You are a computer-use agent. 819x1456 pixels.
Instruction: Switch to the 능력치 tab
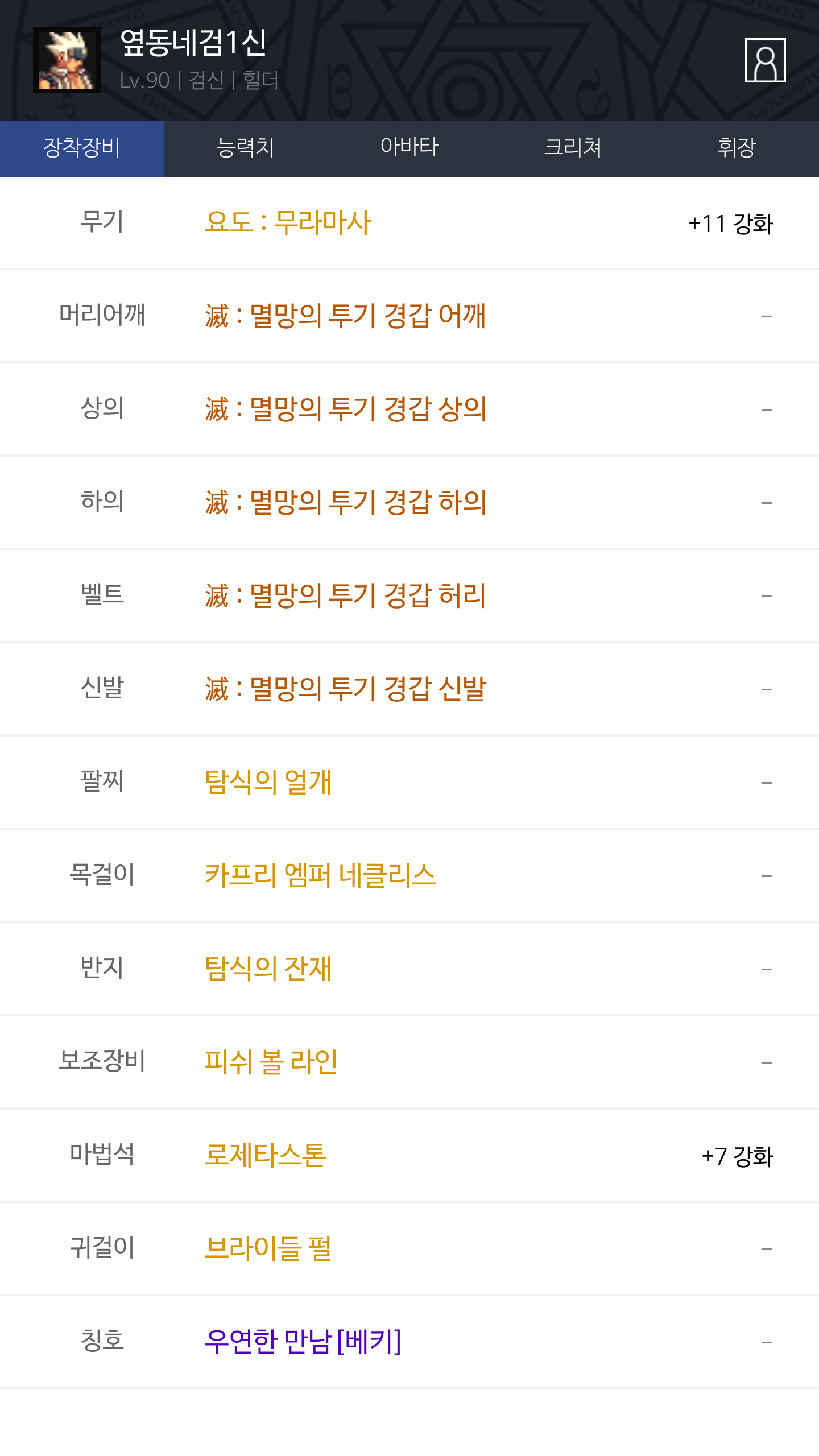click(x=246, y=148)
